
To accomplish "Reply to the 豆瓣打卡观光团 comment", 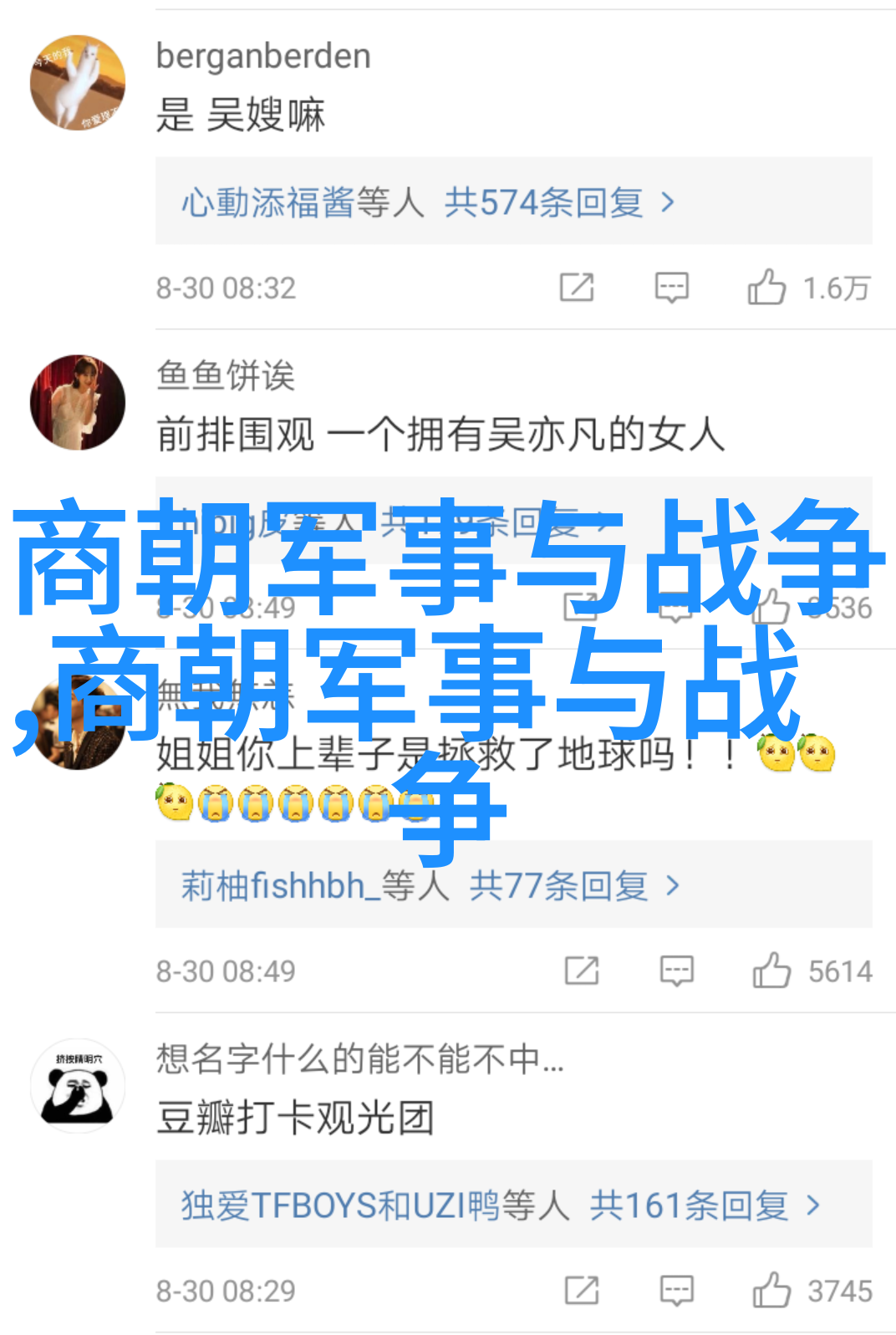I will coord(676,1291).
